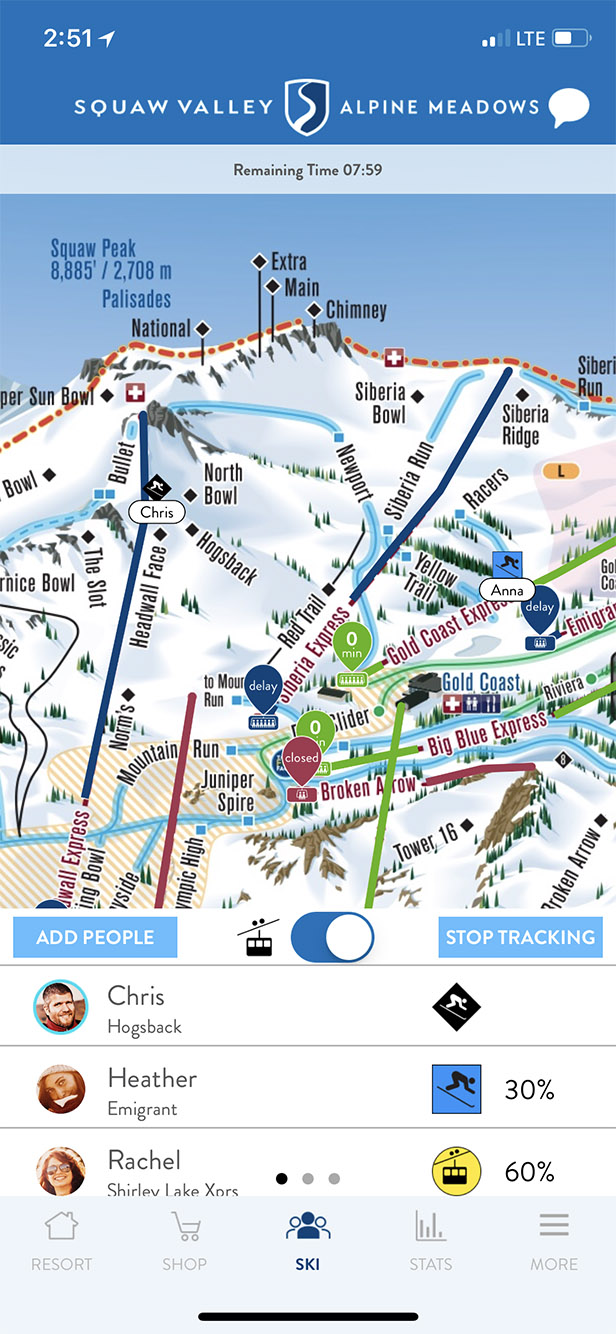
Task: Toggle the lift status switch
Action: (x=332, y=937)
